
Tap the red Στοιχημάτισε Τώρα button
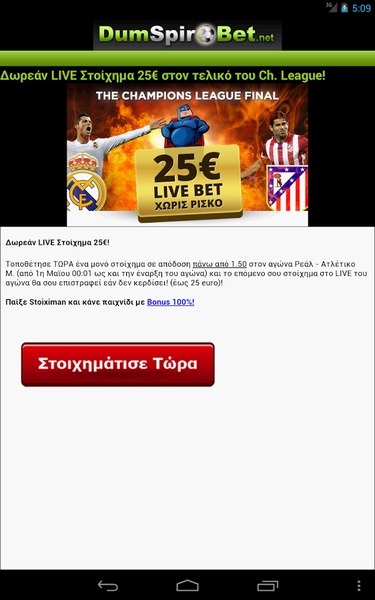118,364
